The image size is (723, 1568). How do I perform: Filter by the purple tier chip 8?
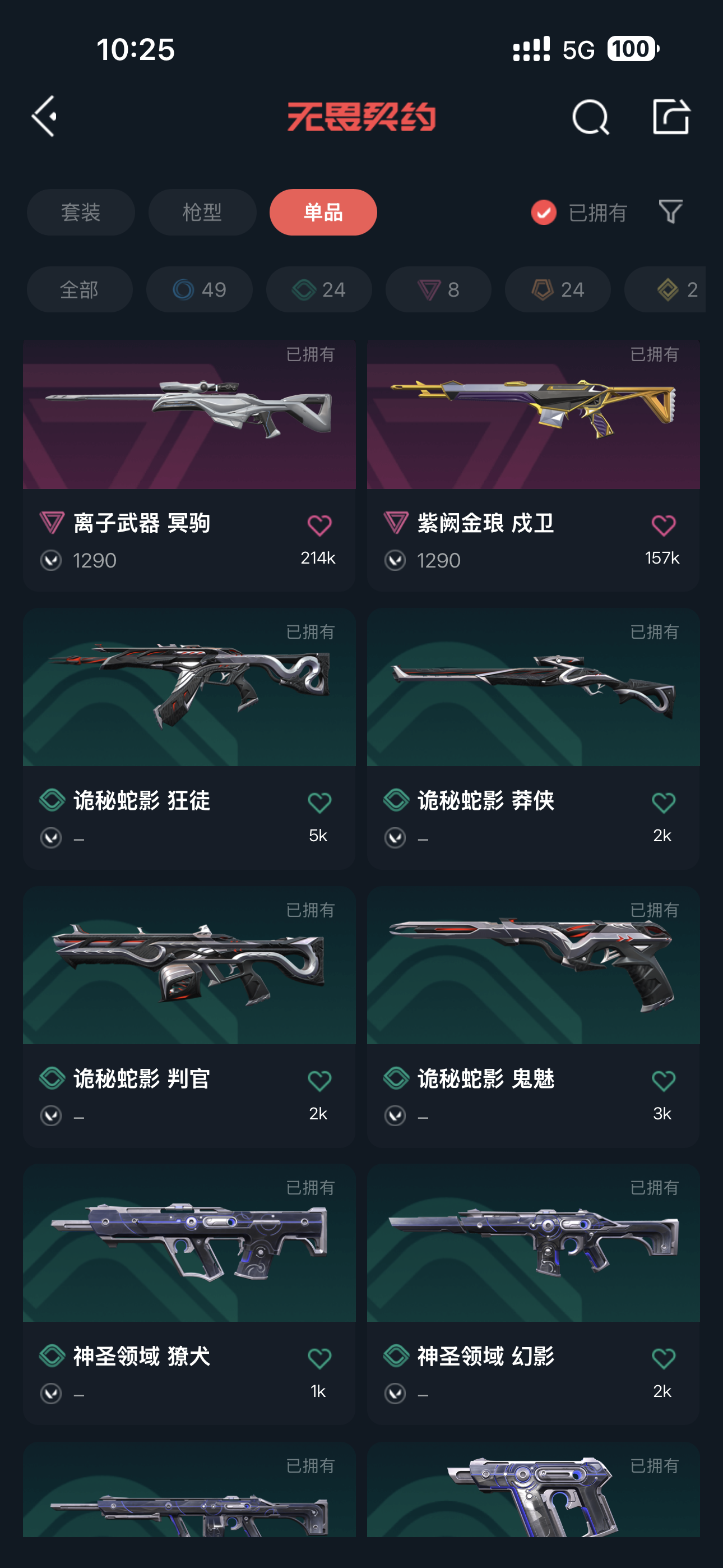[438, 290]
